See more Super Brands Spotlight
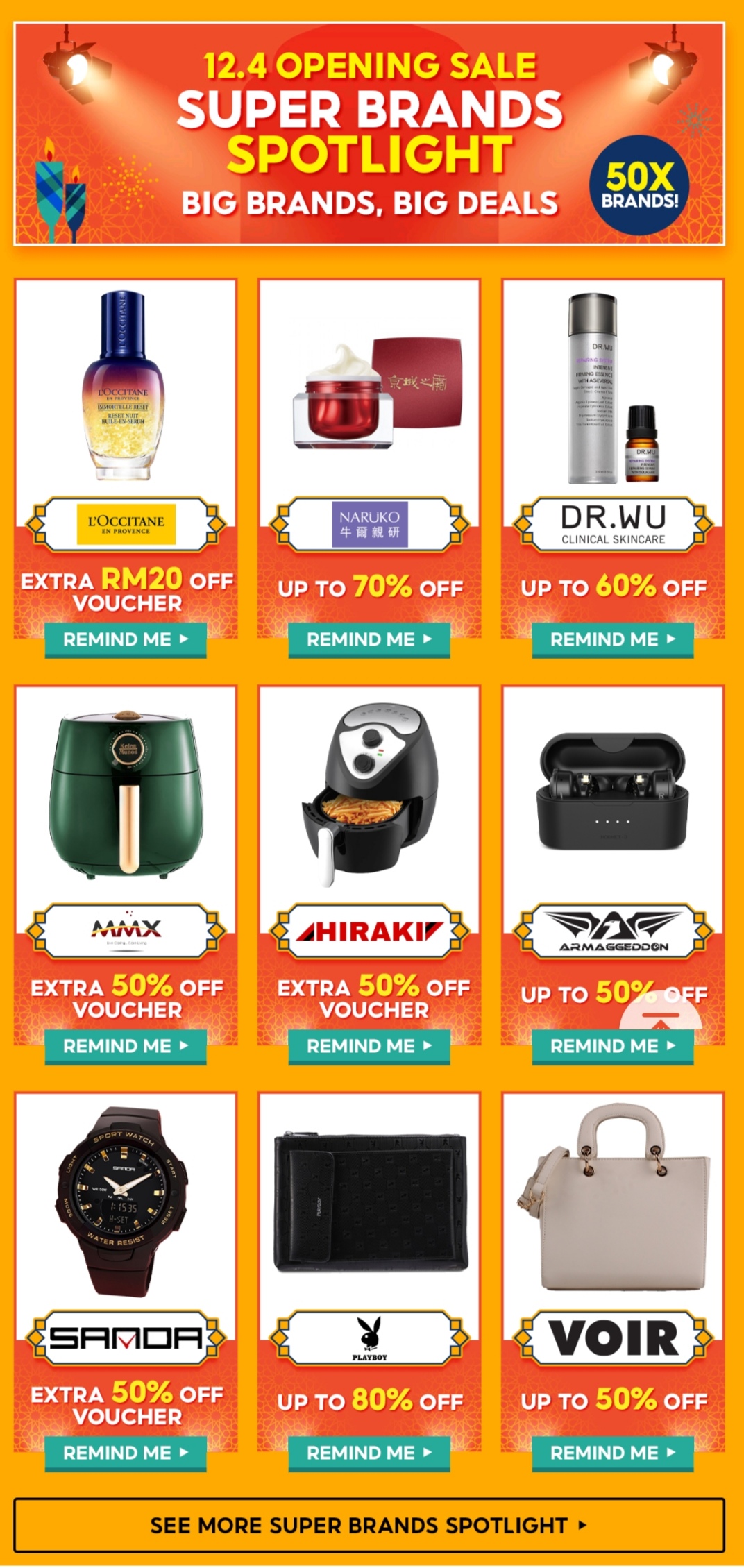This screenshot has height=1568, width=744. pos(369,1525)
